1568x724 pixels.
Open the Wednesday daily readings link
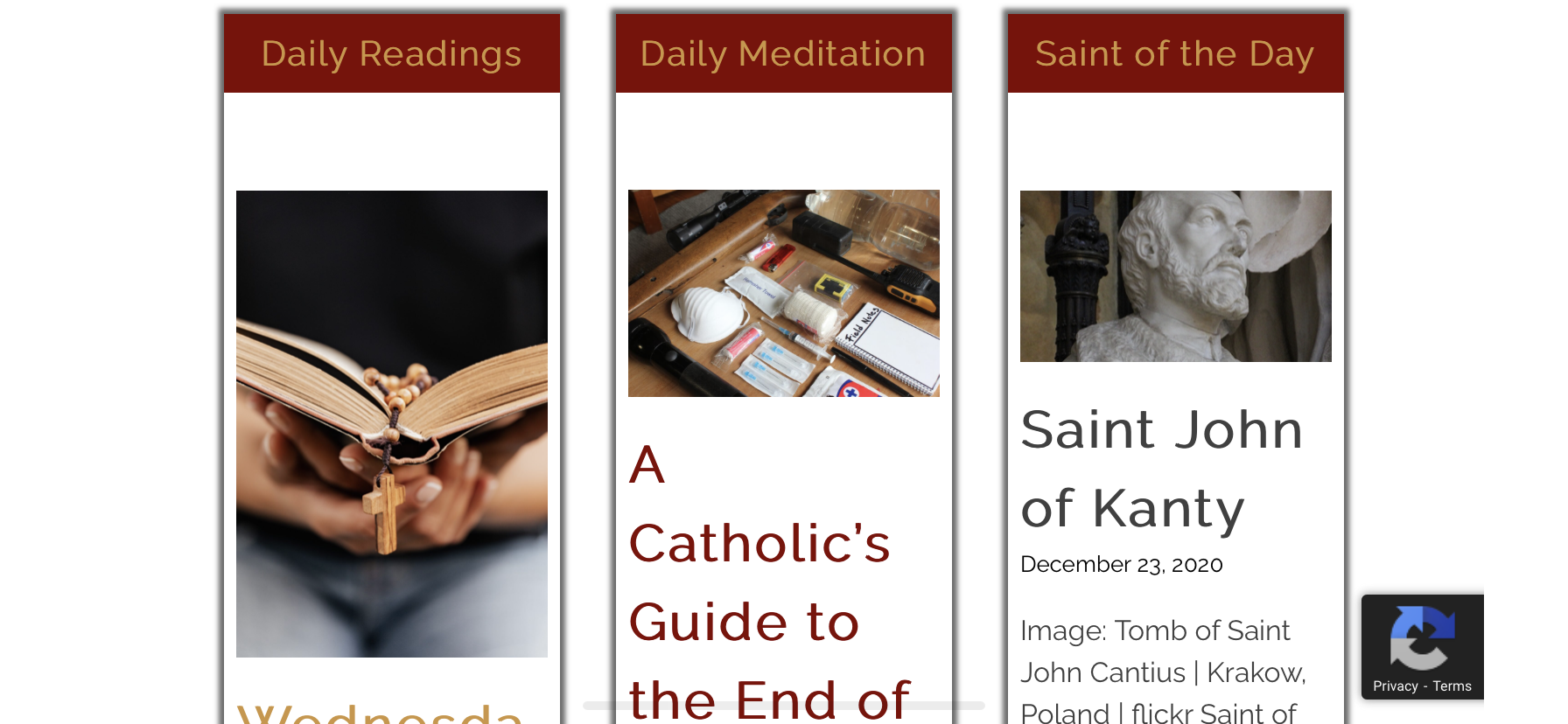[380, 713]
